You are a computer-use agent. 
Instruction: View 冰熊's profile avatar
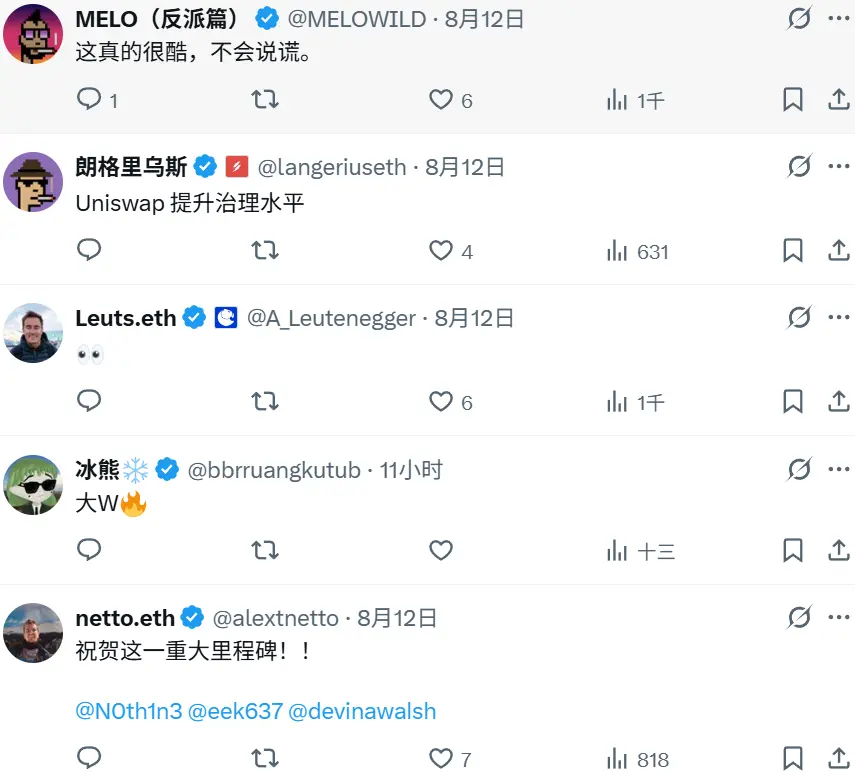point(33,484)
